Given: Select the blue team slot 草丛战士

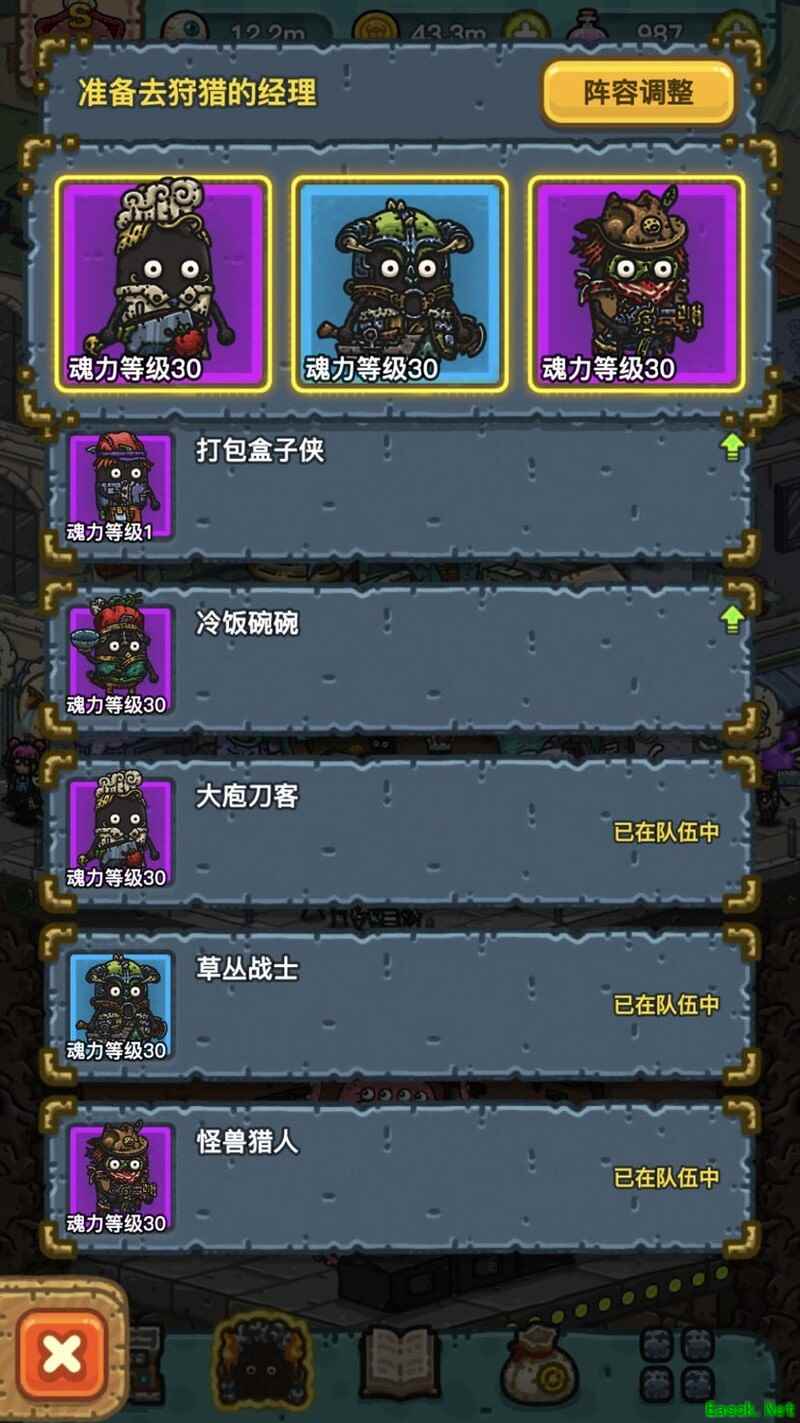Looking at the screenshot, I should [400, 285].
